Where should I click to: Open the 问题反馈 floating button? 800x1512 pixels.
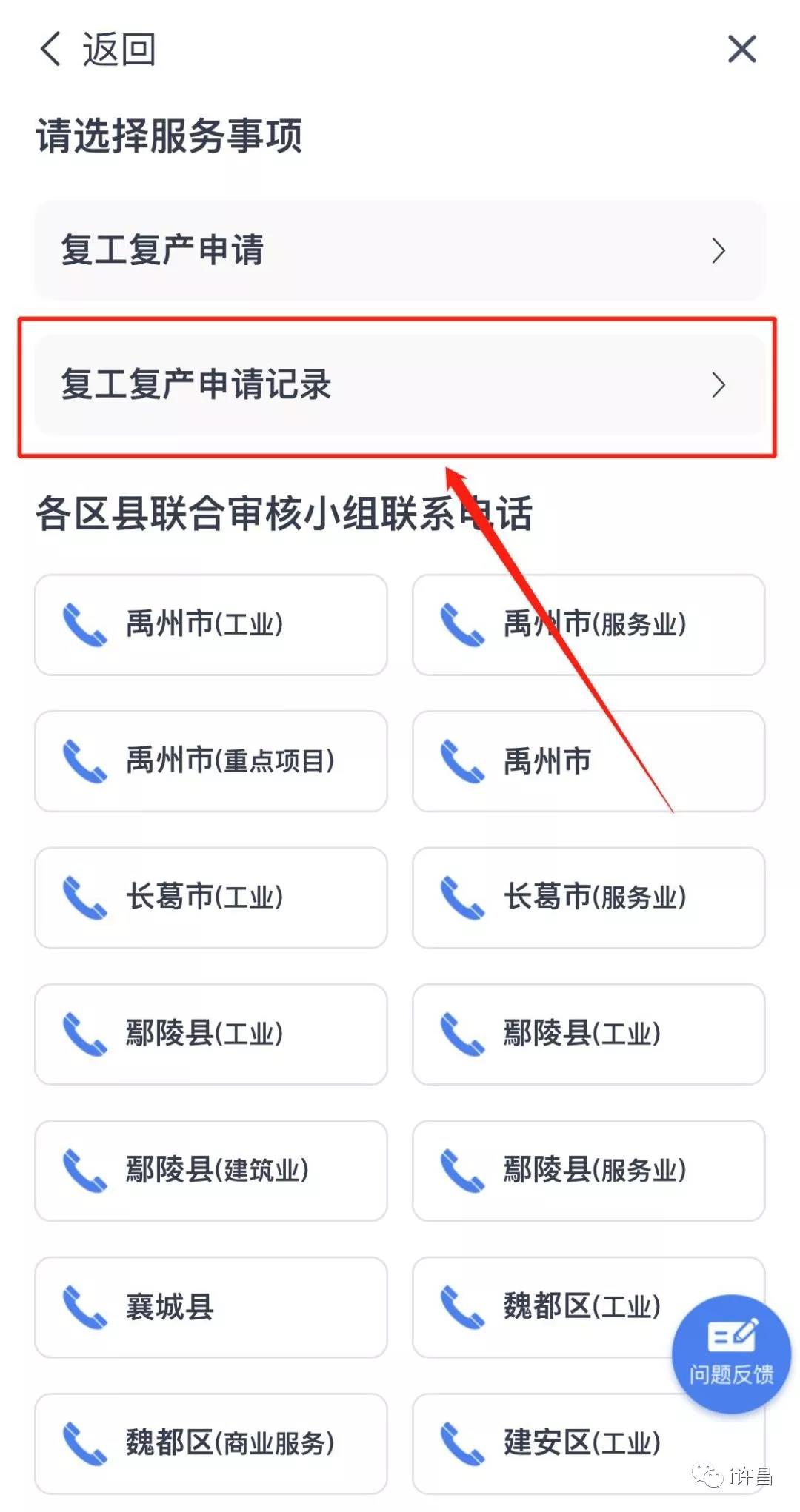(x=731, y=1354)
